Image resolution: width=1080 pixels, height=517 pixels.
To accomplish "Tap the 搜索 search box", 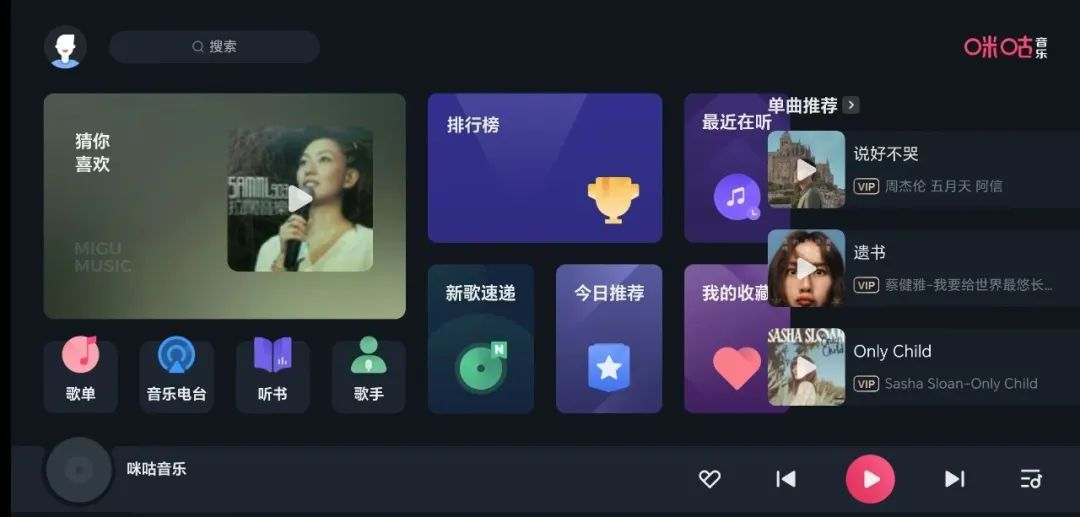I will pos(214,47).
